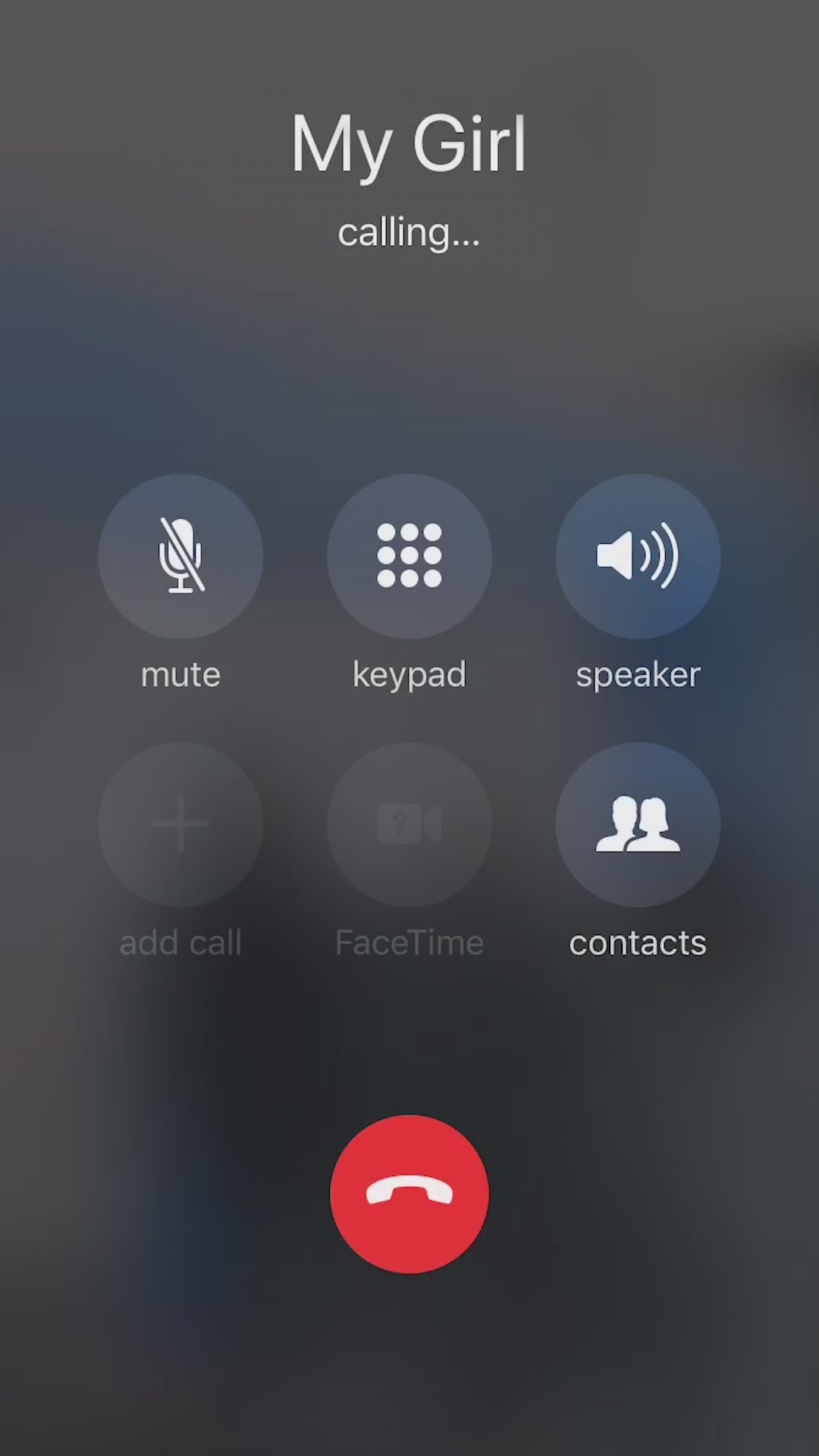Turn on speaker mode
Screen dimensions: 819x1456
click(638, 556)
